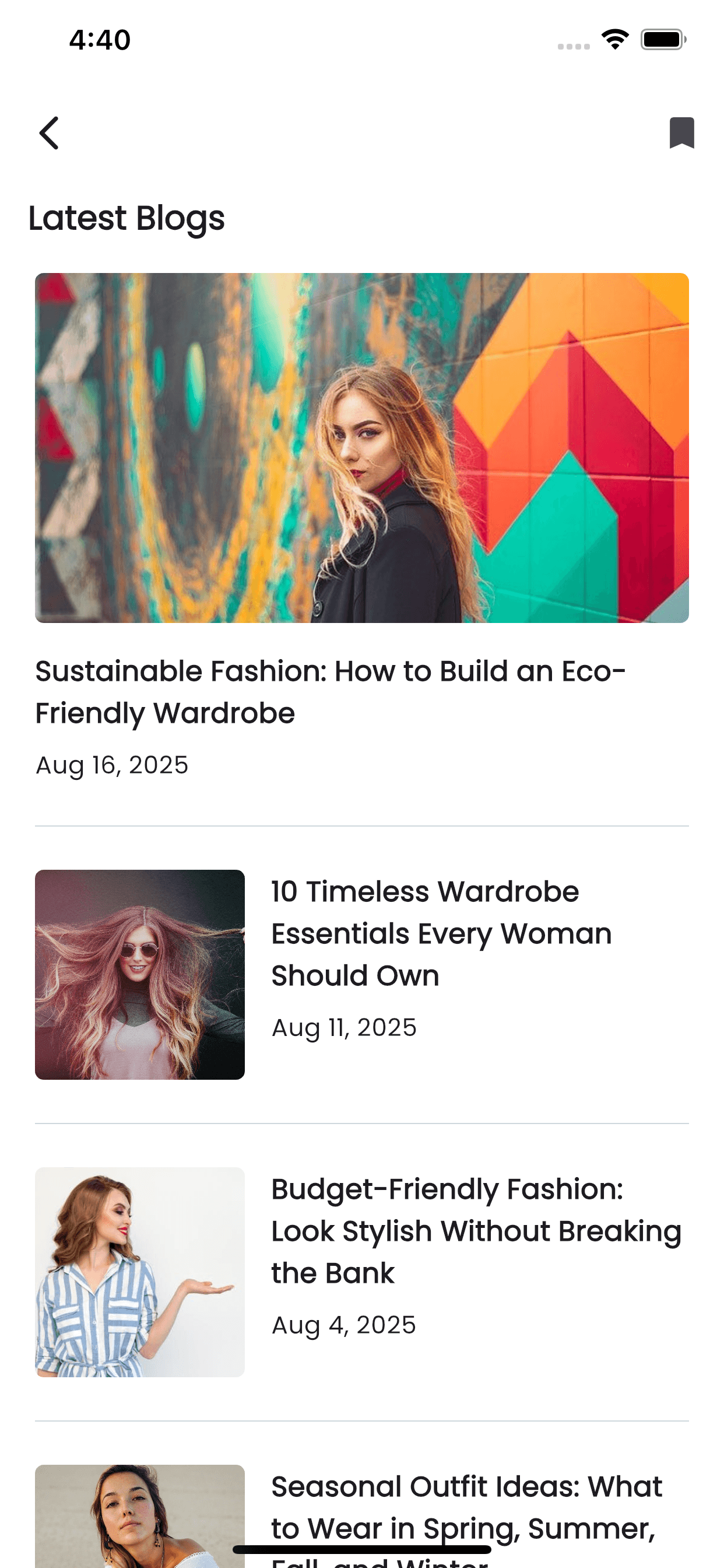
Task: Tap the cellular signal dots indicator
Action: point(572,45)
